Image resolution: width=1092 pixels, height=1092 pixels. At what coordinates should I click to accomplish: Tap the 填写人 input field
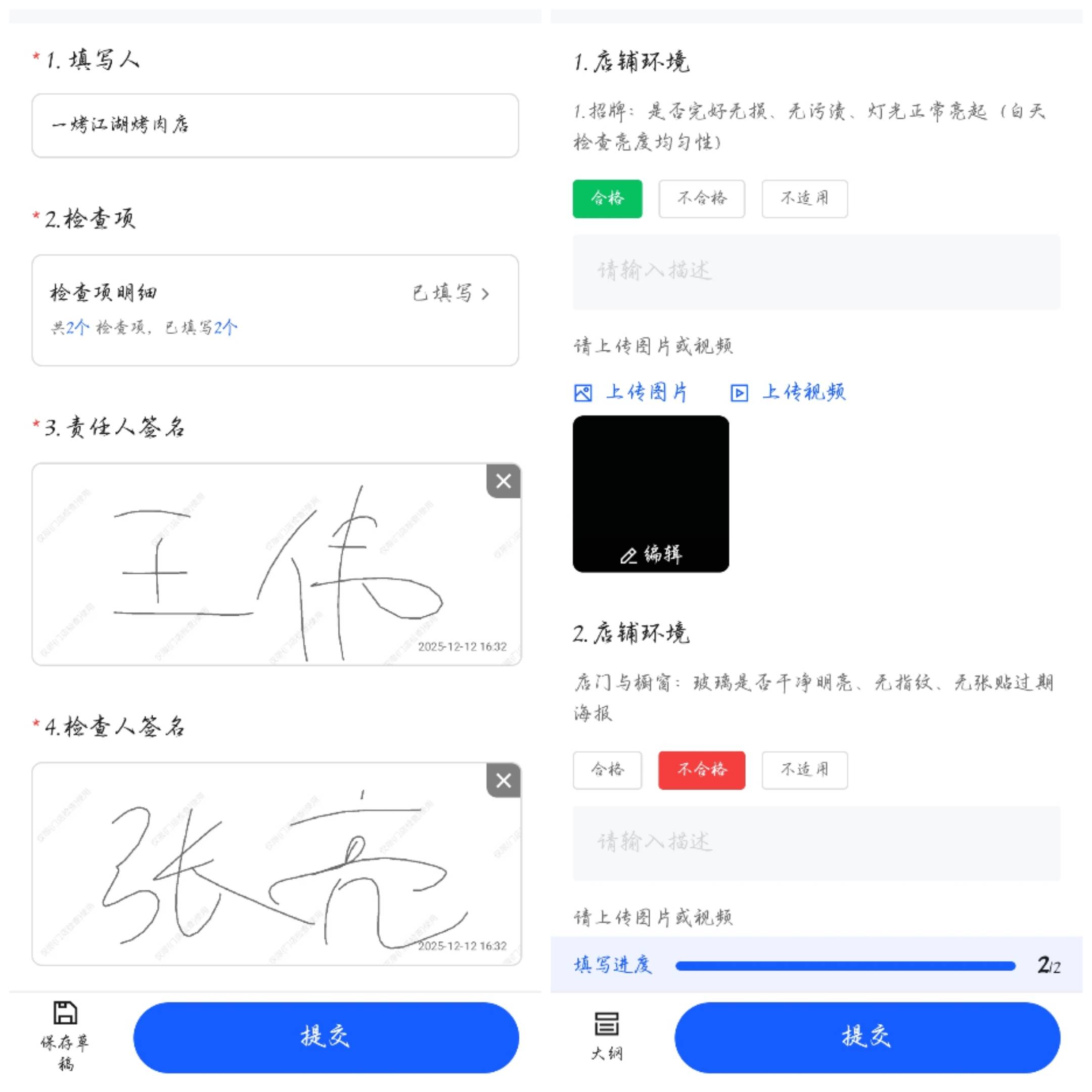(x=275, y=125)
